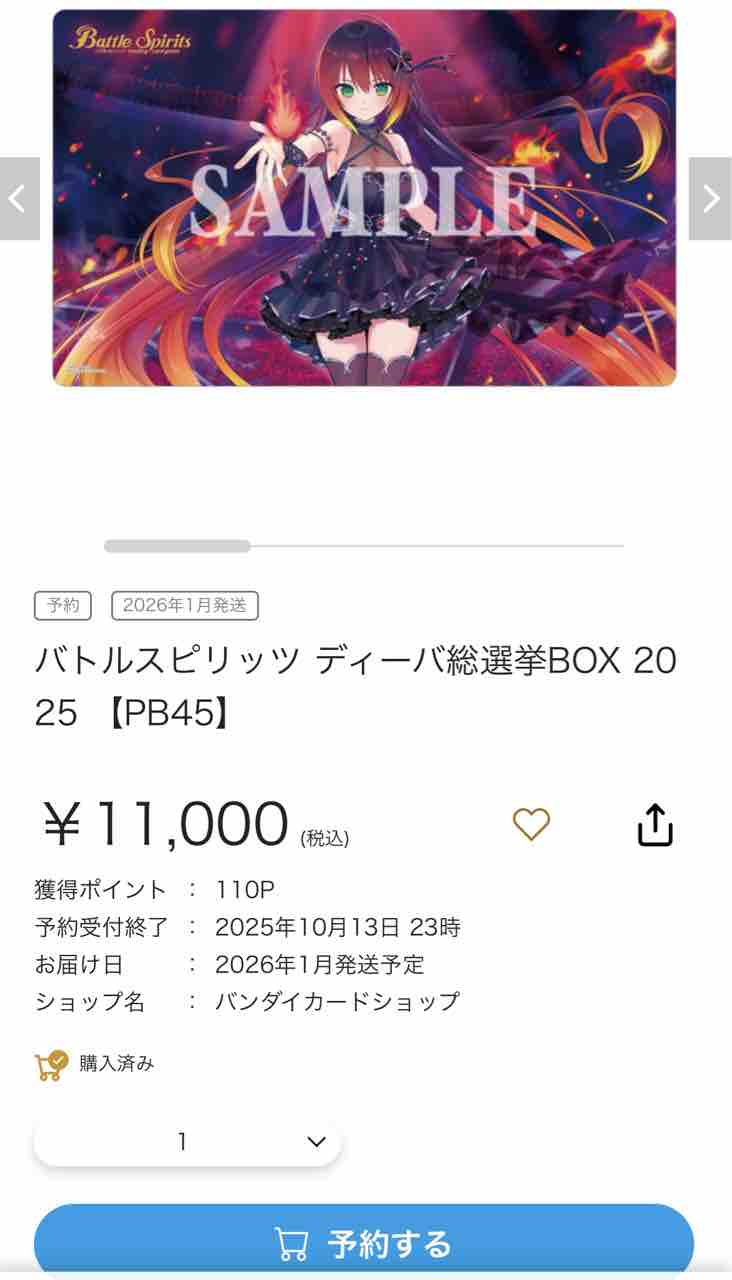Add the item to favorites with the heart icon

[530, 823]
